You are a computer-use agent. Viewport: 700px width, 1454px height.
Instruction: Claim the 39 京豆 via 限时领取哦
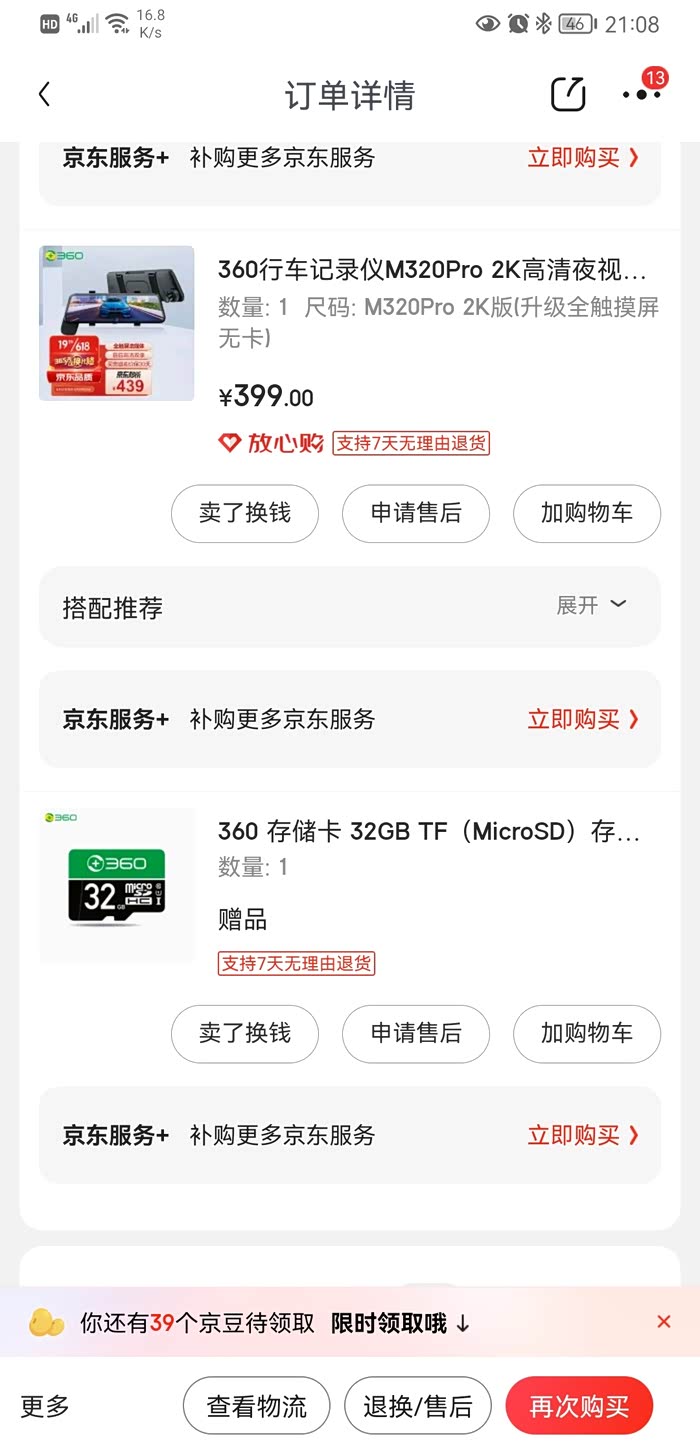400,1323
